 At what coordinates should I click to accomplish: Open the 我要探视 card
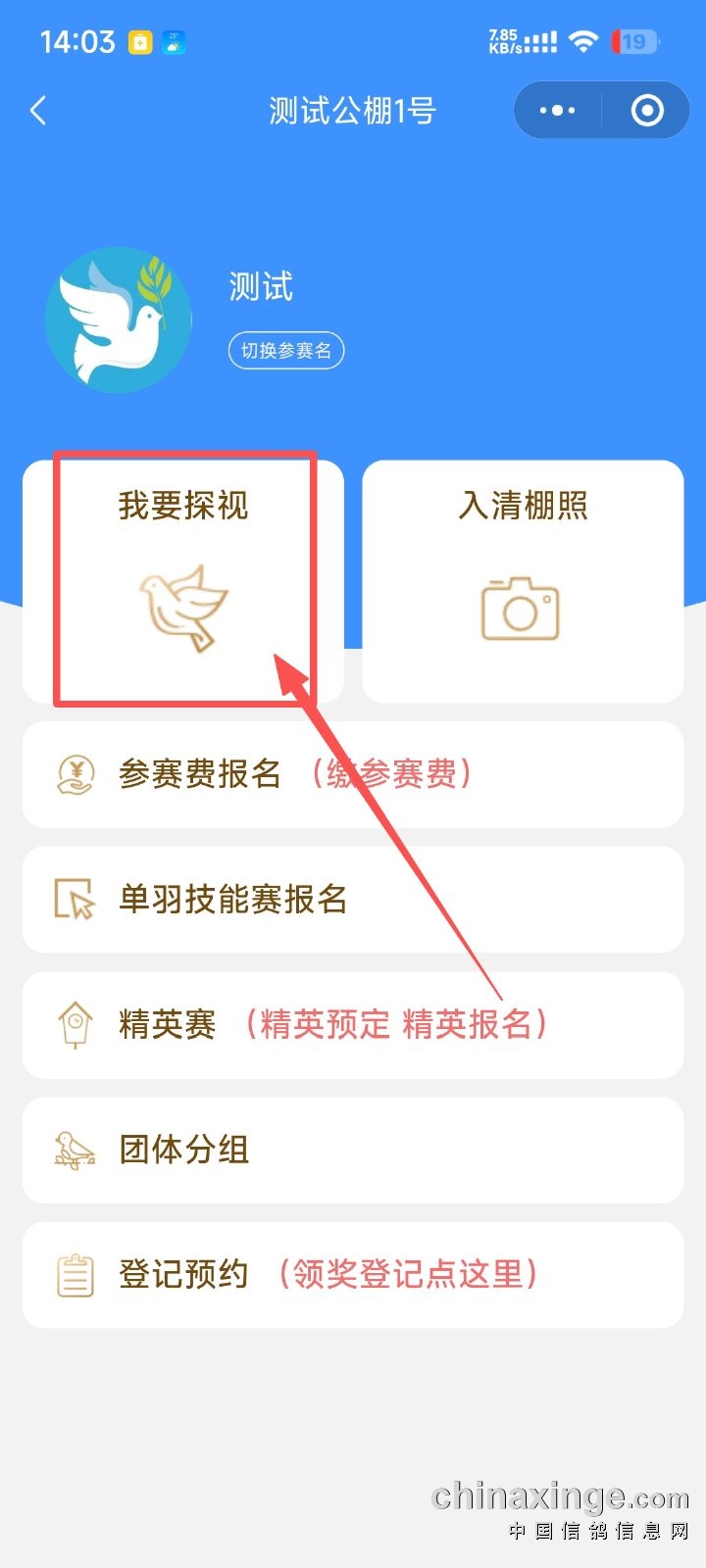pos(183,580)
